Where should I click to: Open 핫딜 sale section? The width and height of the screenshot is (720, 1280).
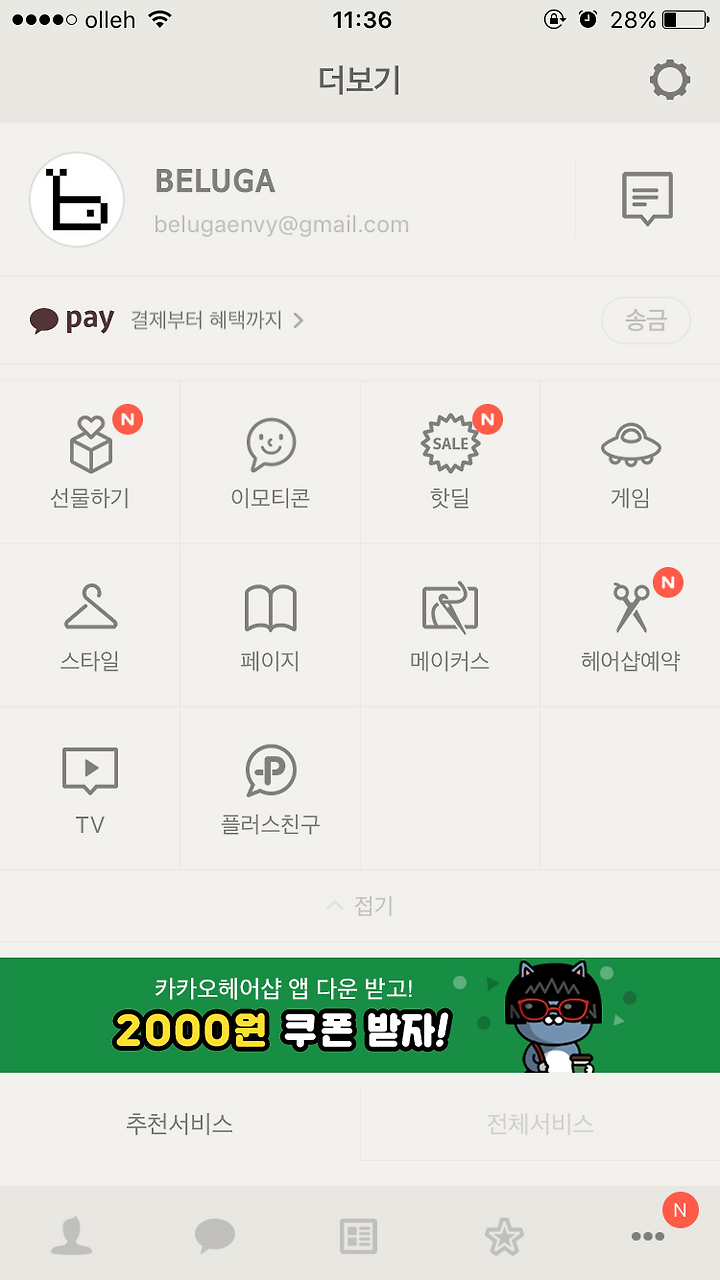(450, 462)
